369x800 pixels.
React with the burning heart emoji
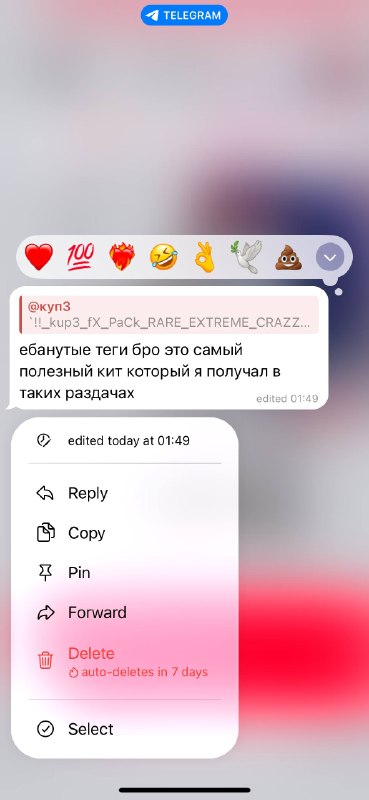click(x=122, y=257)
